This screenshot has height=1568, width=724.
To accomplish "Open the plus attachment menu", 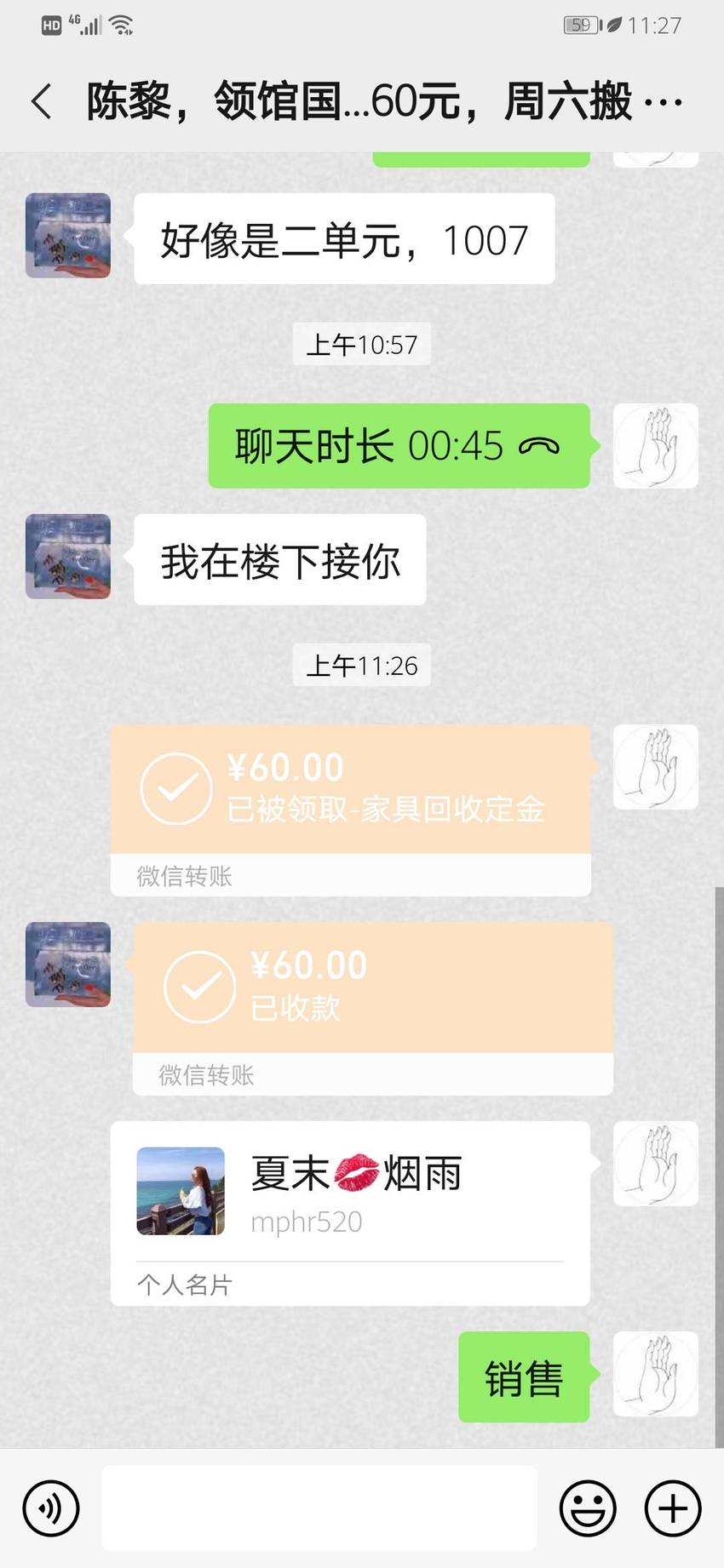I will (x=673, y=1508).
